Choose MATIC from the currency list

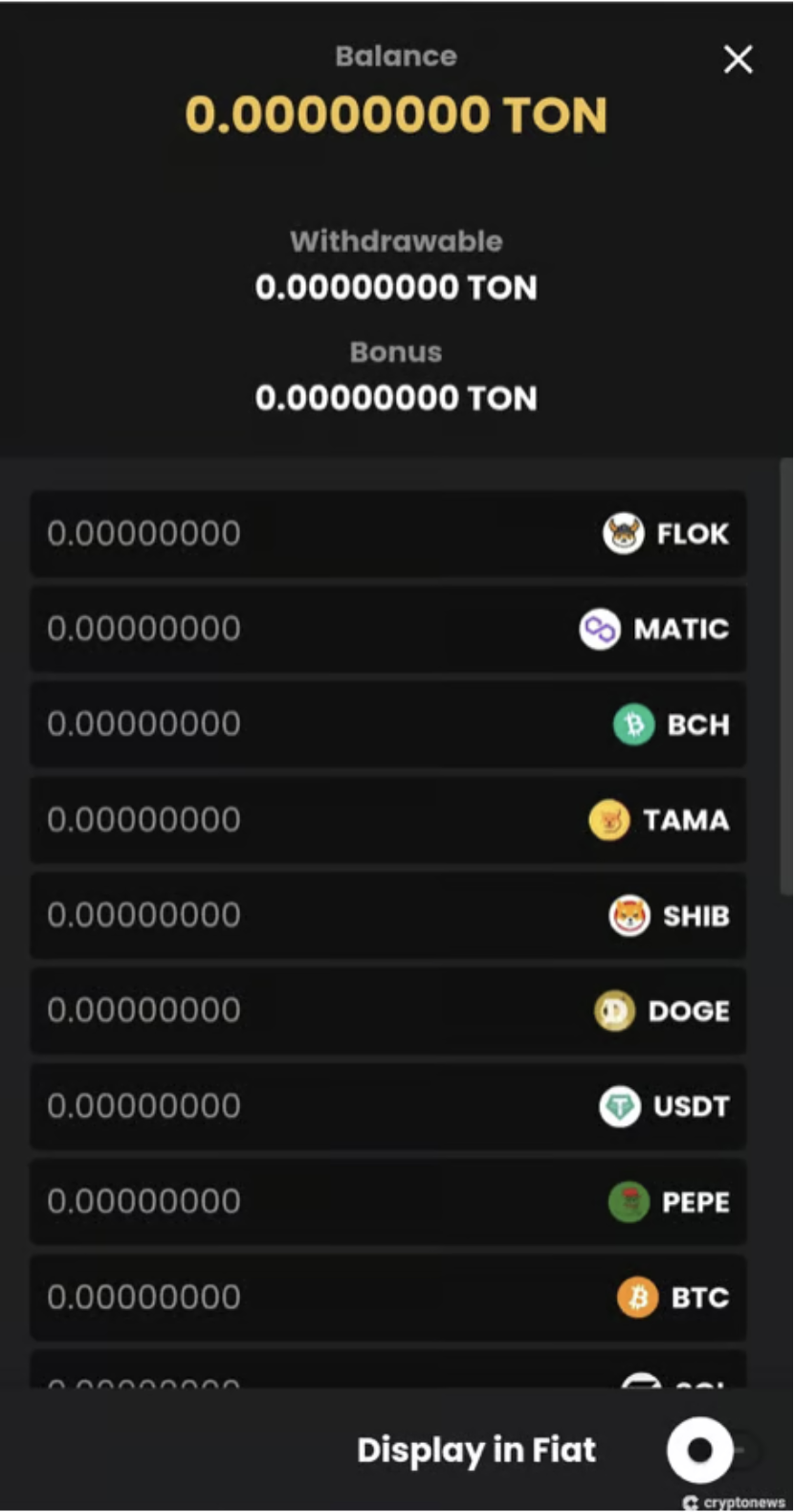tap(387, 629)
